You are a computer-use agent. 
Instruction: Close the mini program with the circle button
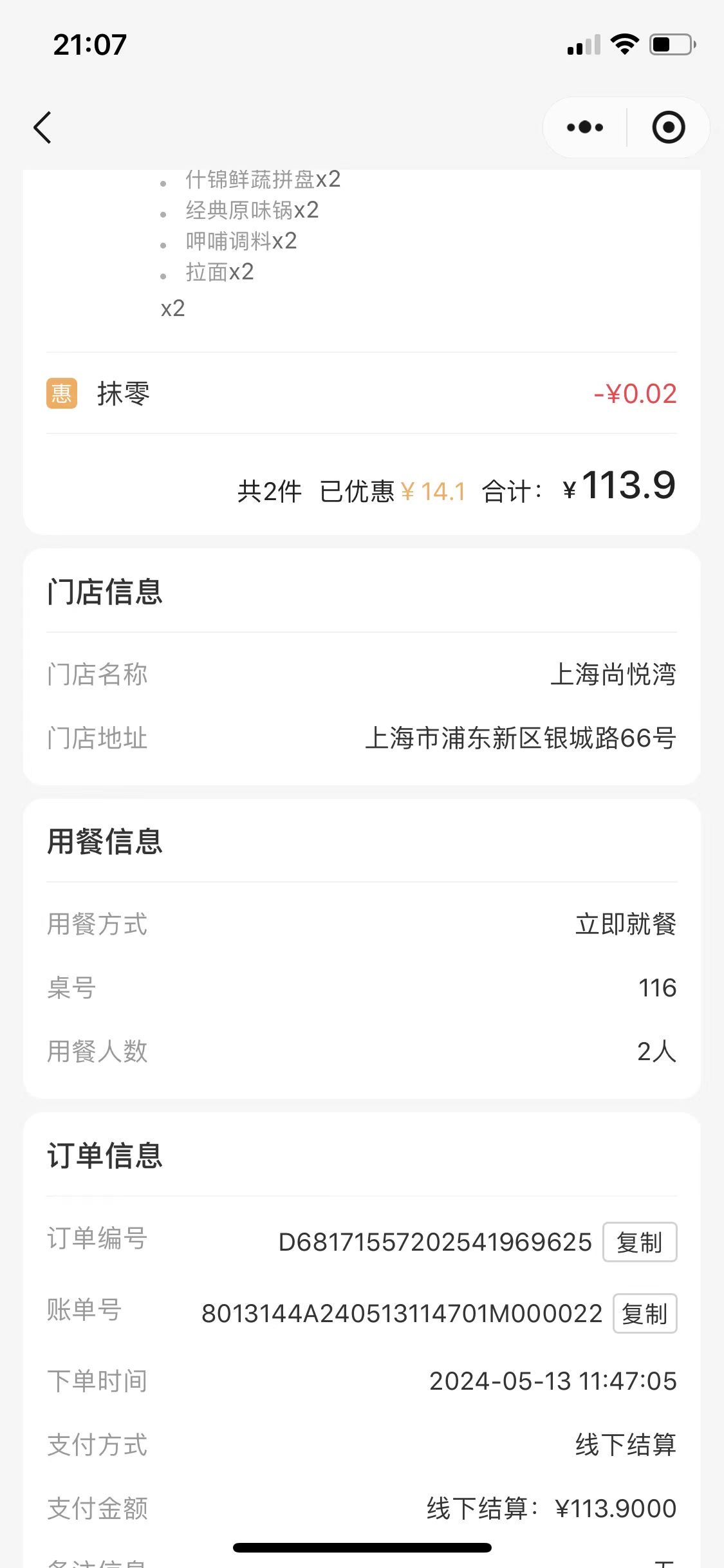point(669,127)
